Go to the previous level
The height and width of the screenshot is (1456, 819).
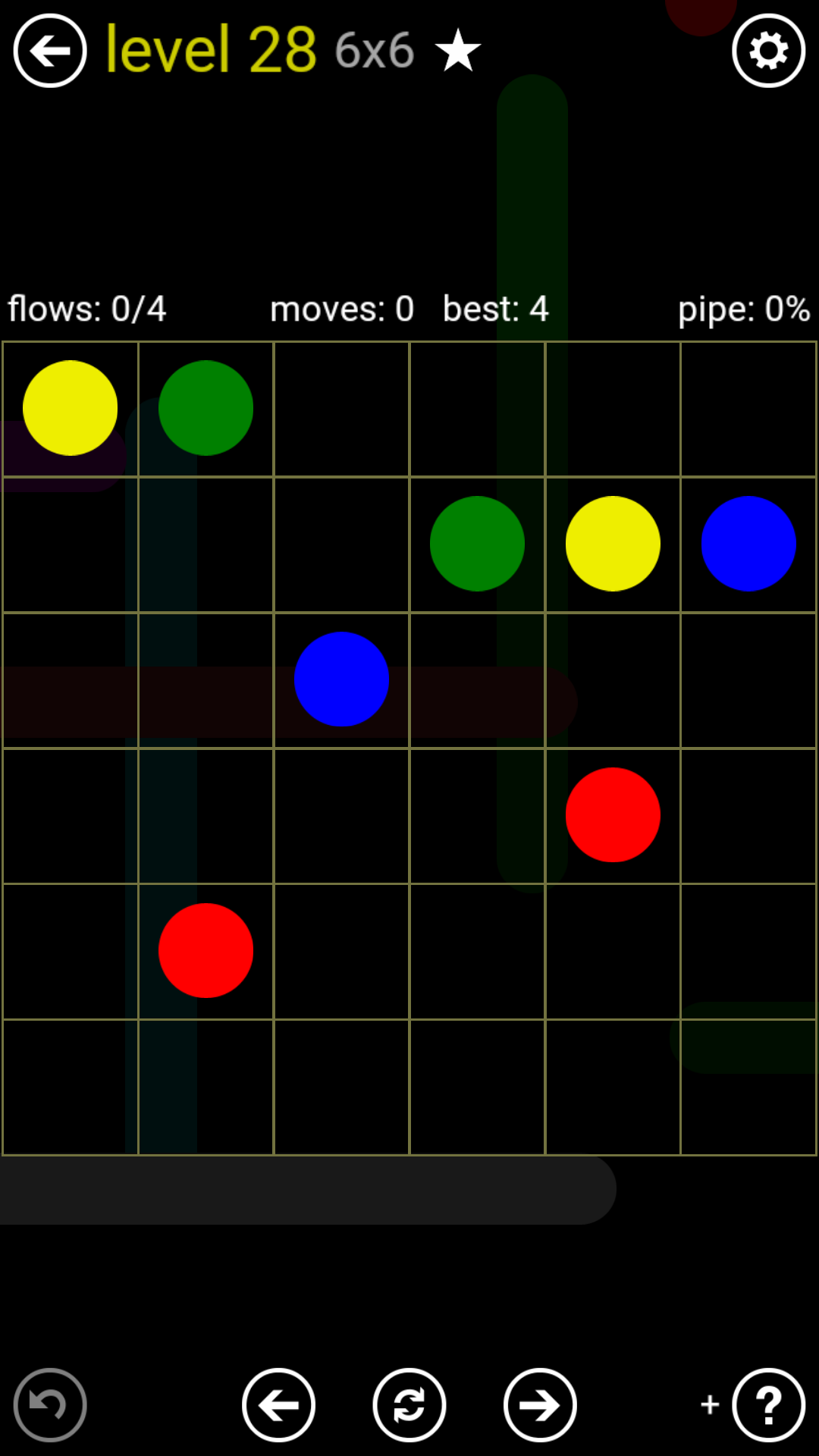pos(279,1405)
